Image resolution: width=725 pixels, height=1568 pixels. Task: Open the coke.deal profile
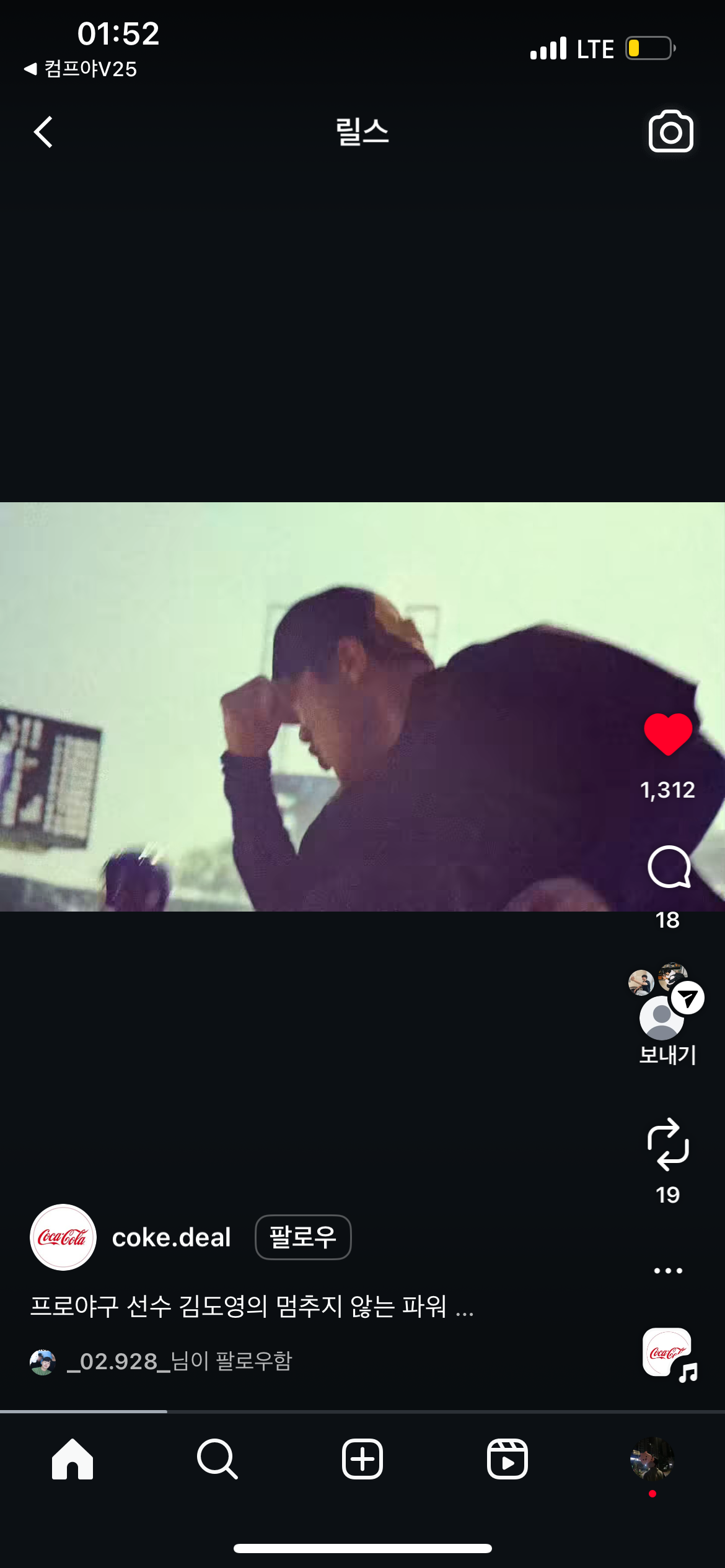pos(171,1237)
